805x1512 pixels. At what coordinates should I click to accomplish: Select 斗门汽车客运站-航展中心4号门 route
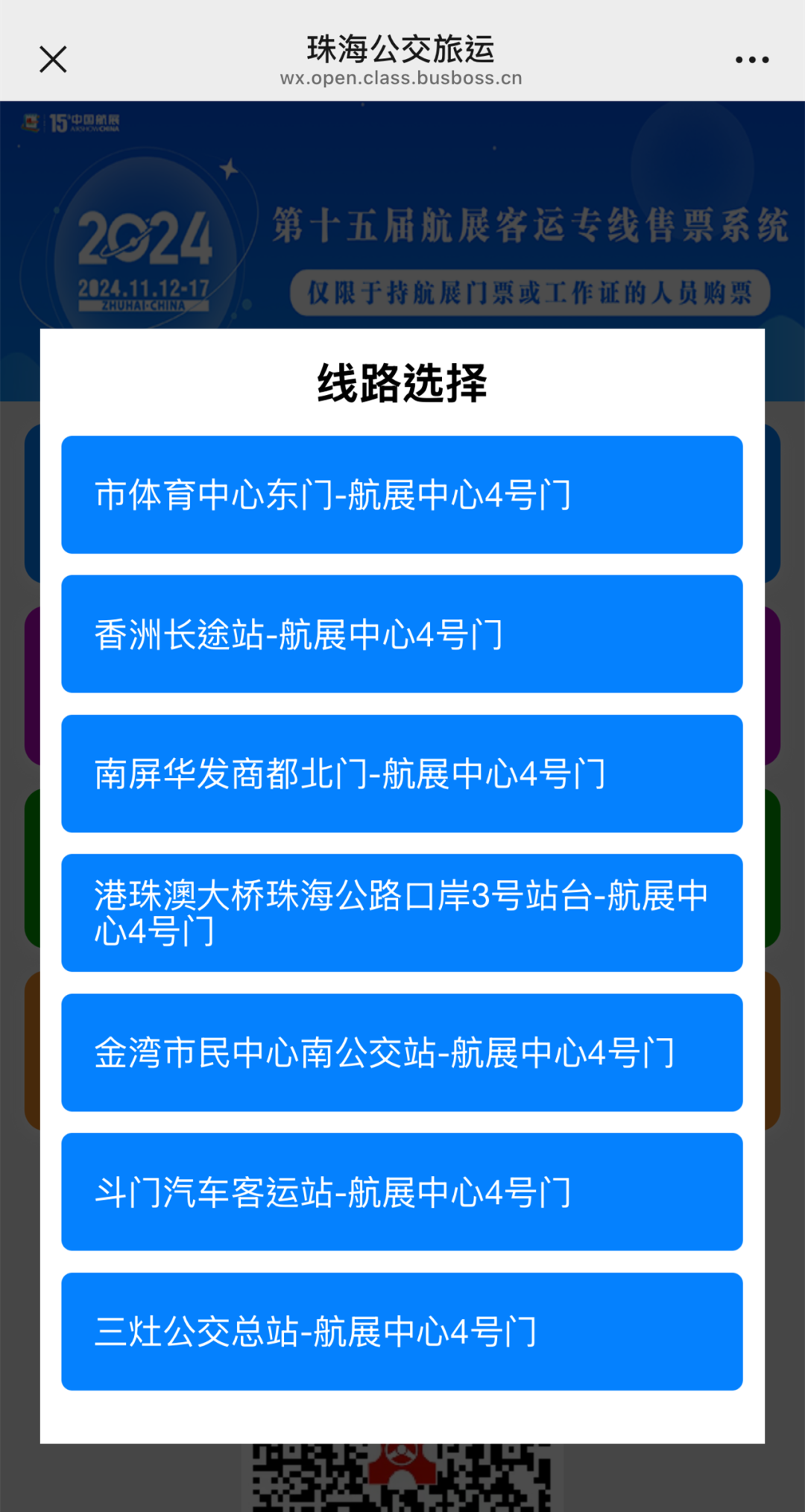402,1192
